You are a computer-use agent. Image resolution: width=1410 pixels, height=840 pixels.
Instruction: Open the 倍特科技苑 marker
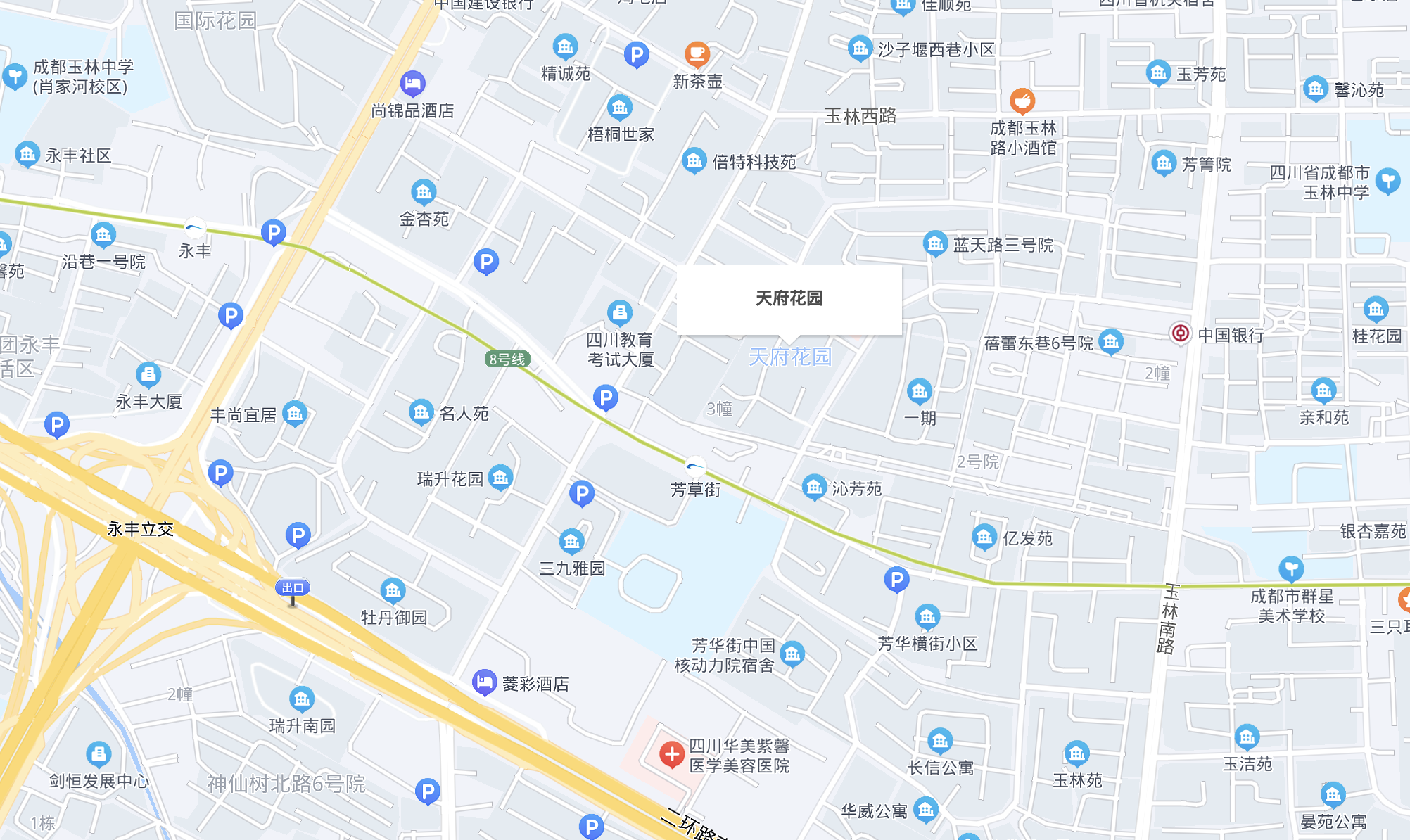click(x=694, y=161)
